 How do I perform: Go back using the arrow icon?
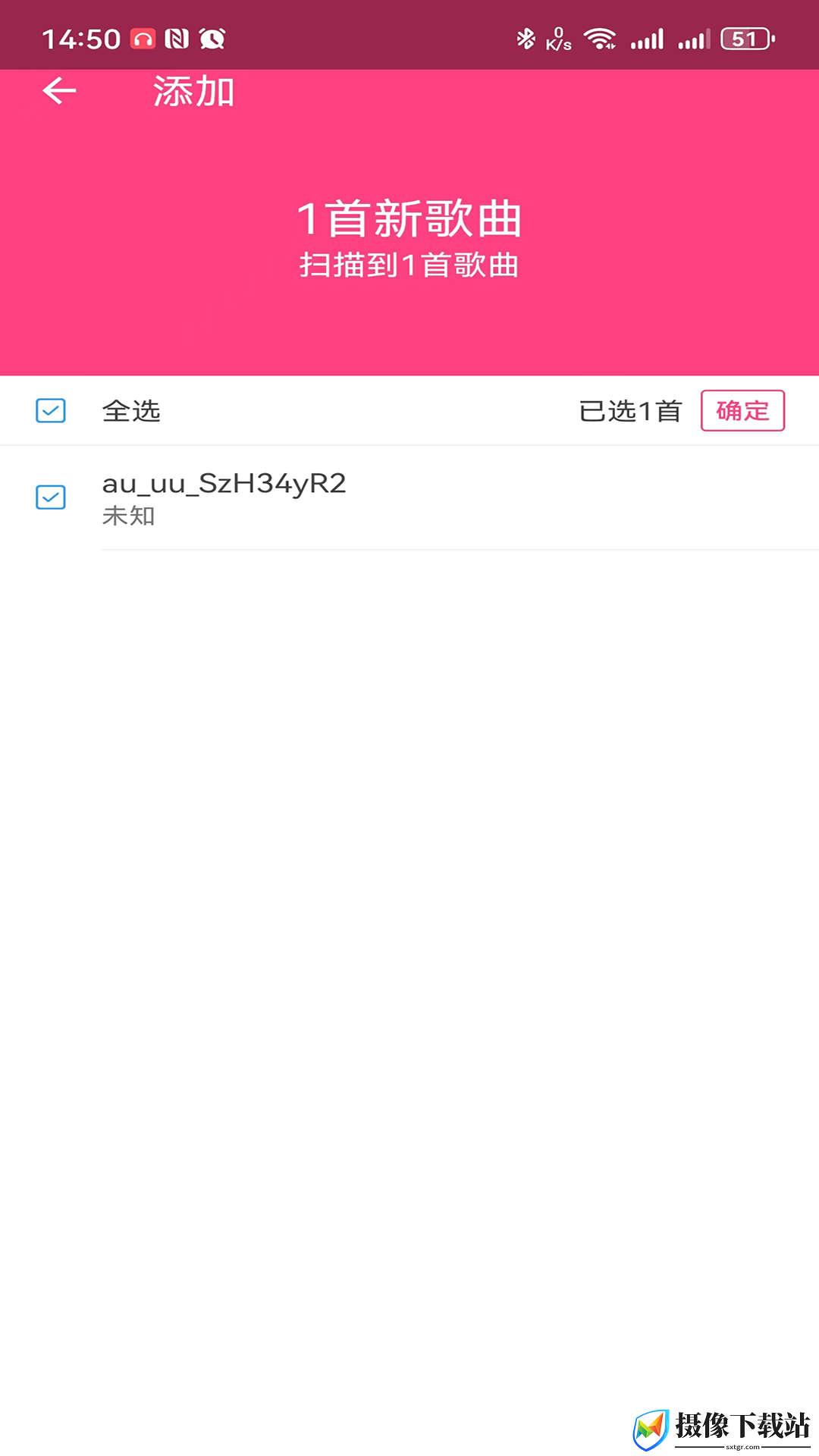(x=59, y=91)
